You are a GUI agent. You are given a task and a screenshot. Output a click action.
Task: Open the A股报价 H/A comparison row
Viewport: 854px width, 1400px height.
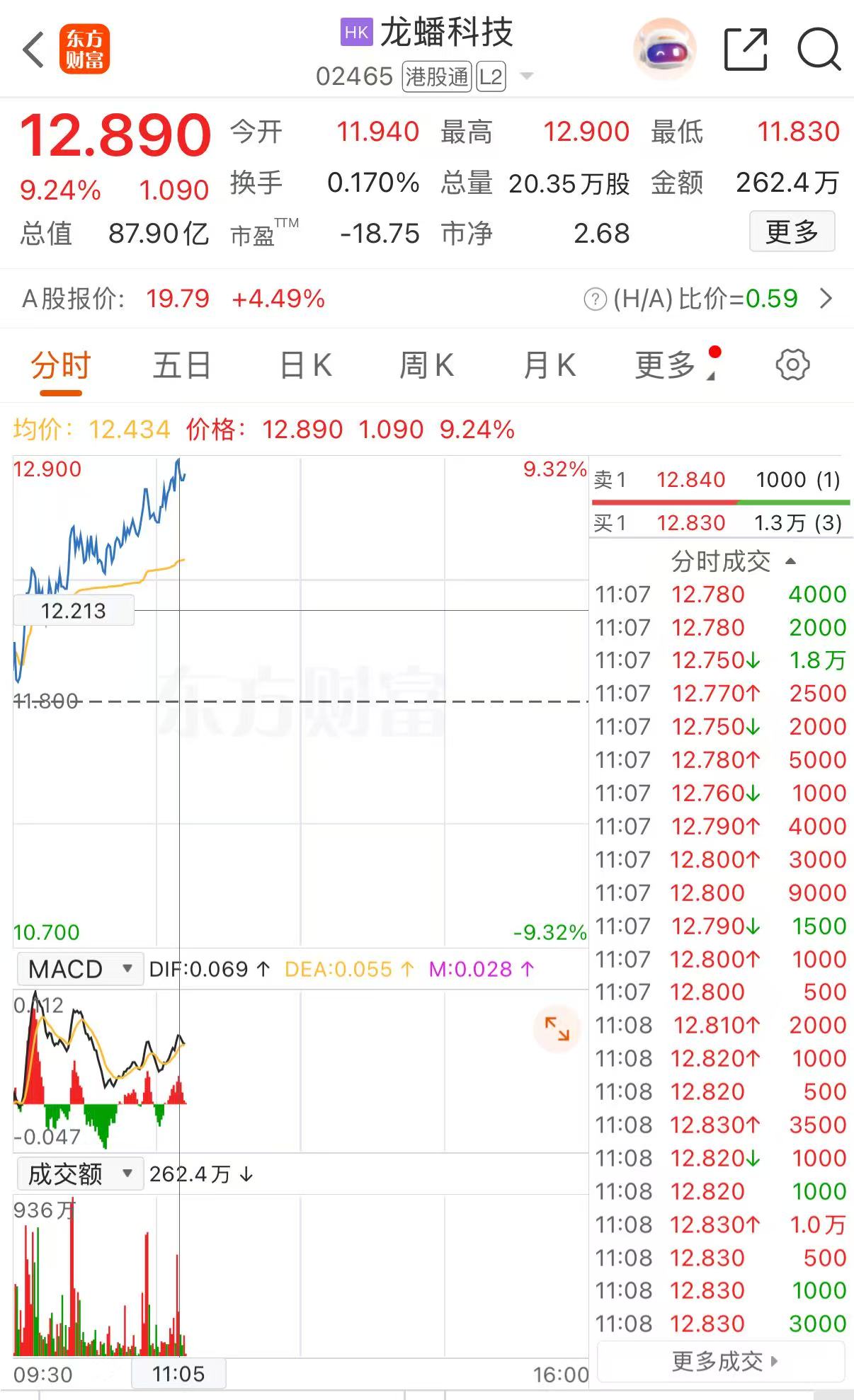pyautogui.click(x=825, y=299)
